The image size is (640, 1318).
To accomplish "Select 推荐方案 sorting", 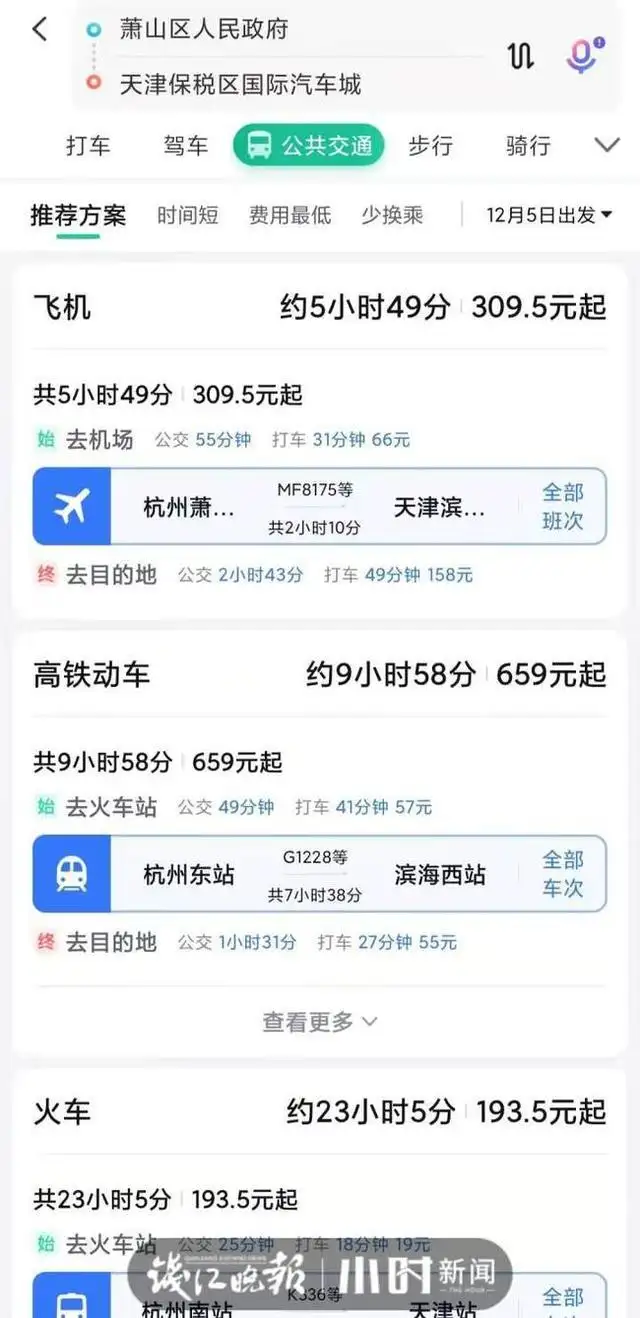I will (78, 215).
